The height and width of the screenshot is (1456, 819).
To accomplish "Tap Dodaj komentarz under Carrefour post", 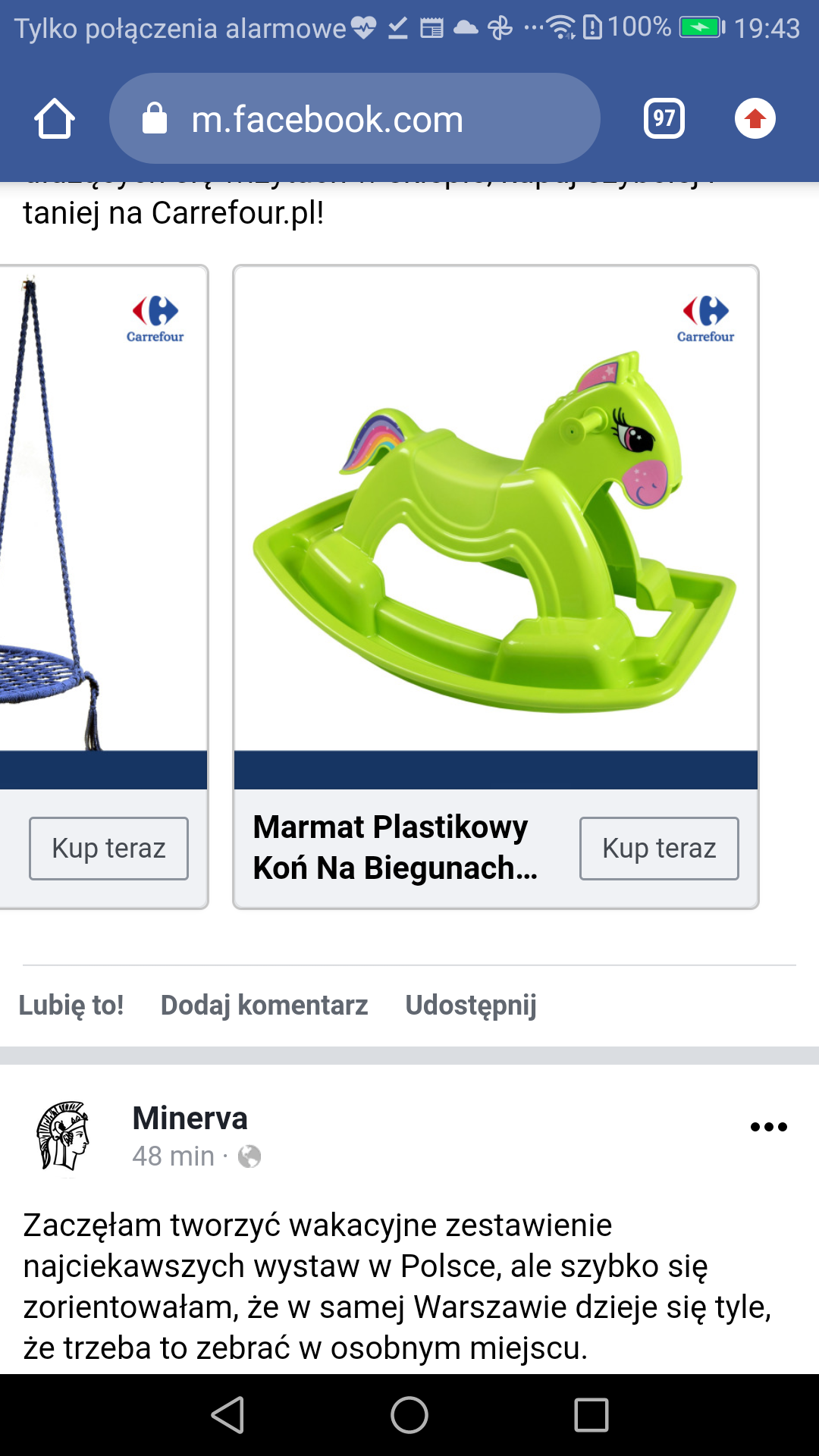I will [x=264, y=1005].
